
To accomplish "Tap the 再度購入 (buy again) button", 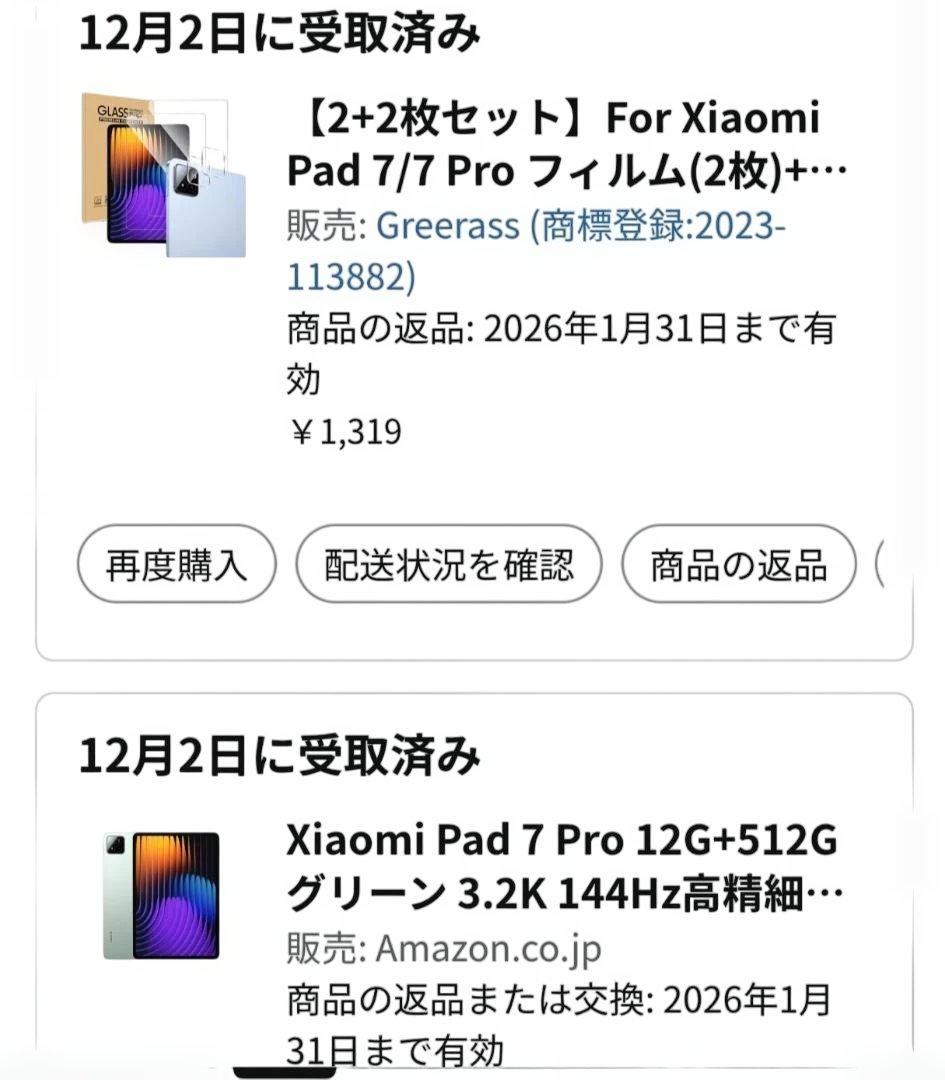I will (x=176, y=564).
